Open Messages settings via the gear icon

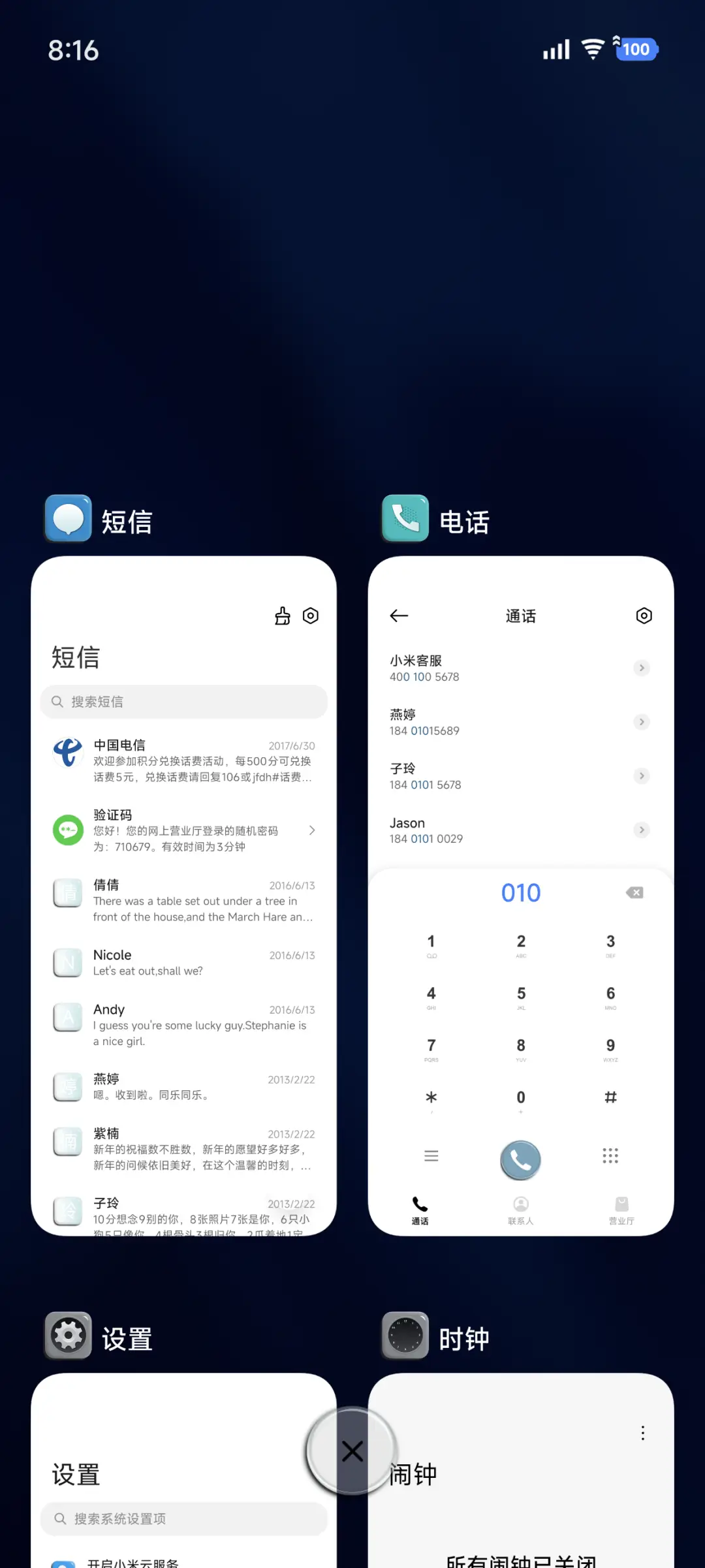(310, 616)
